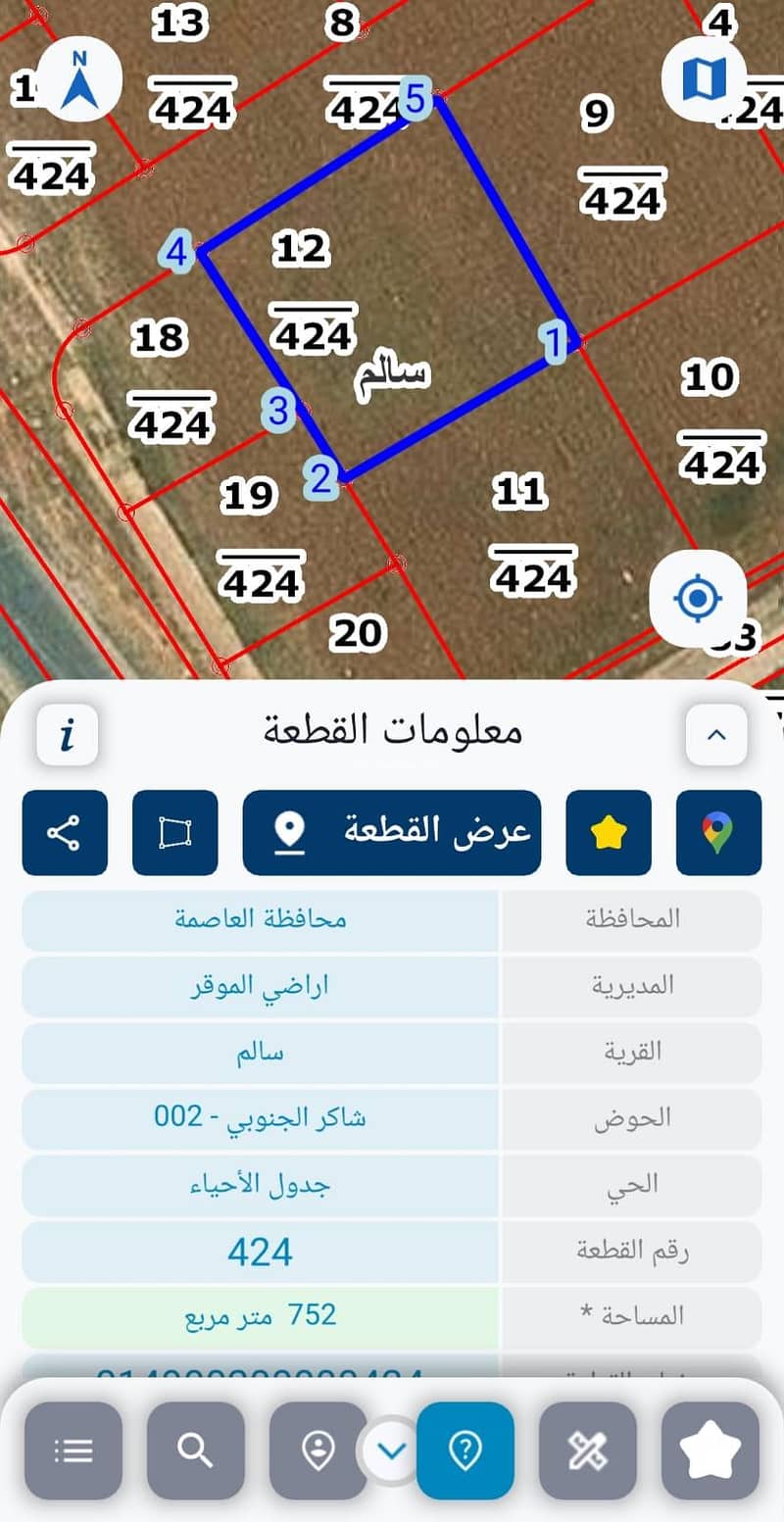Add this parcel to favorites
Image resolution: width=784 pixels, height=1522 pixels.
tap(609, 832)
